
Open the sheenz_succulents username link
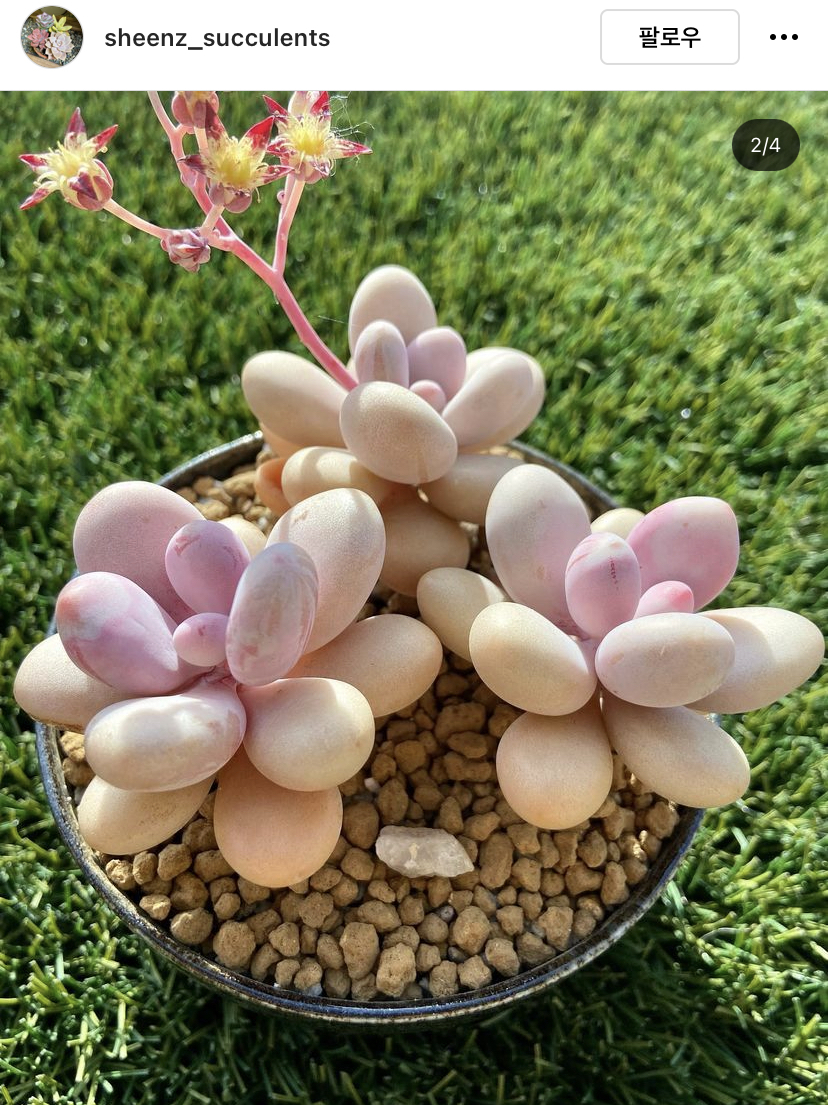[x=217, y=38]
